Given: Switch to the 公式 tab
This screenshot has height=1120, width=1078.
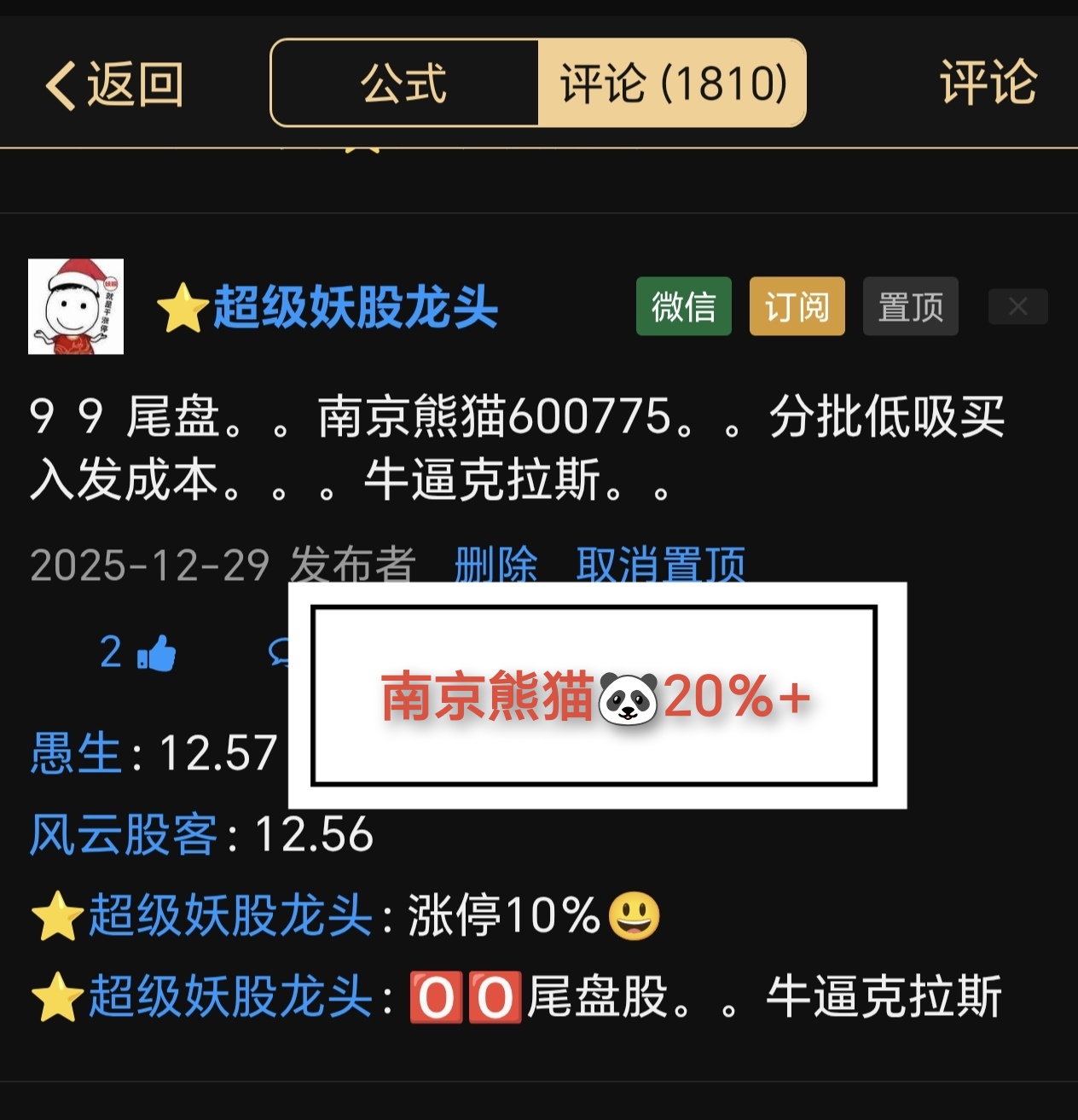Looking at the screenshot, I should click(404, 84).
